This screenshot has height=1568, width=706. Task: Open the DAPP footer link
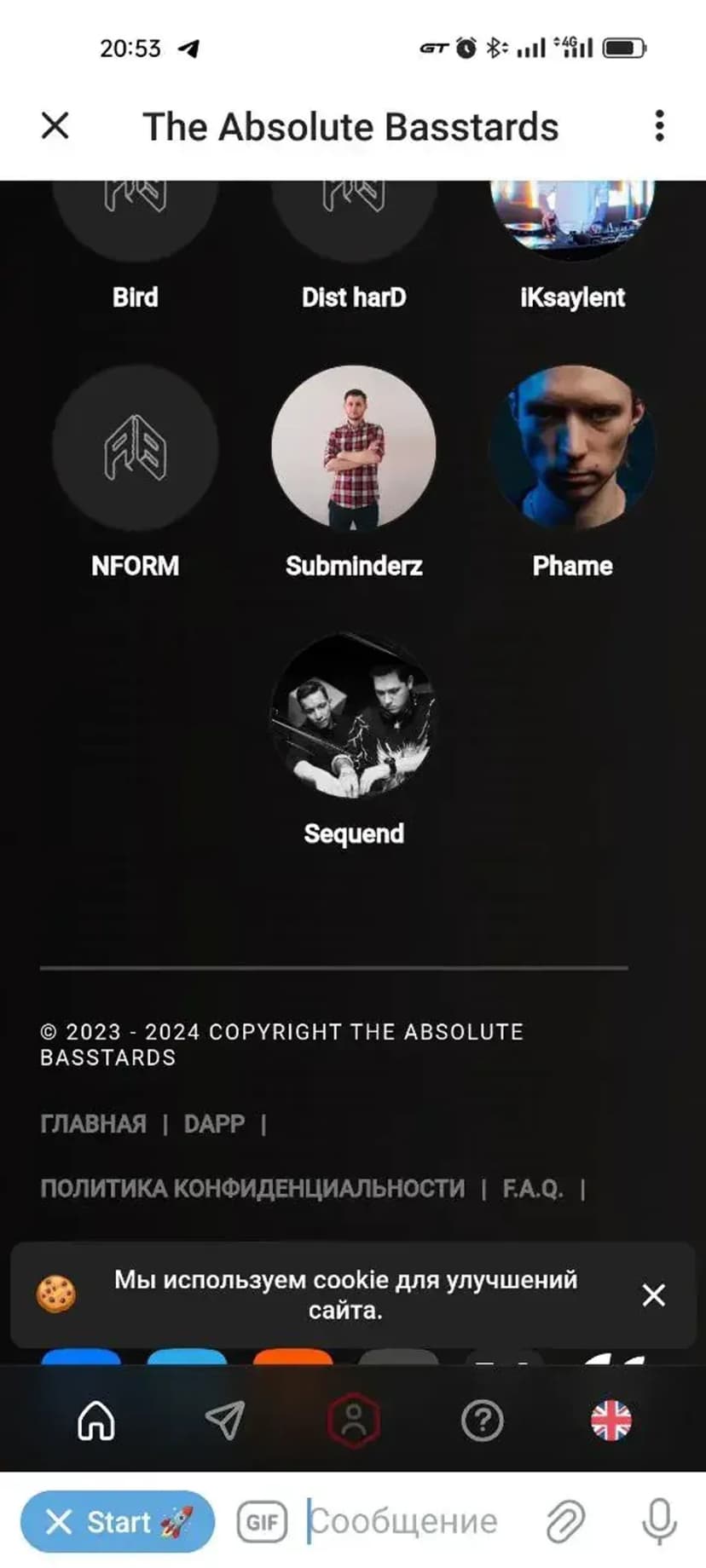pyautogui.click(x=214, y=1124)
